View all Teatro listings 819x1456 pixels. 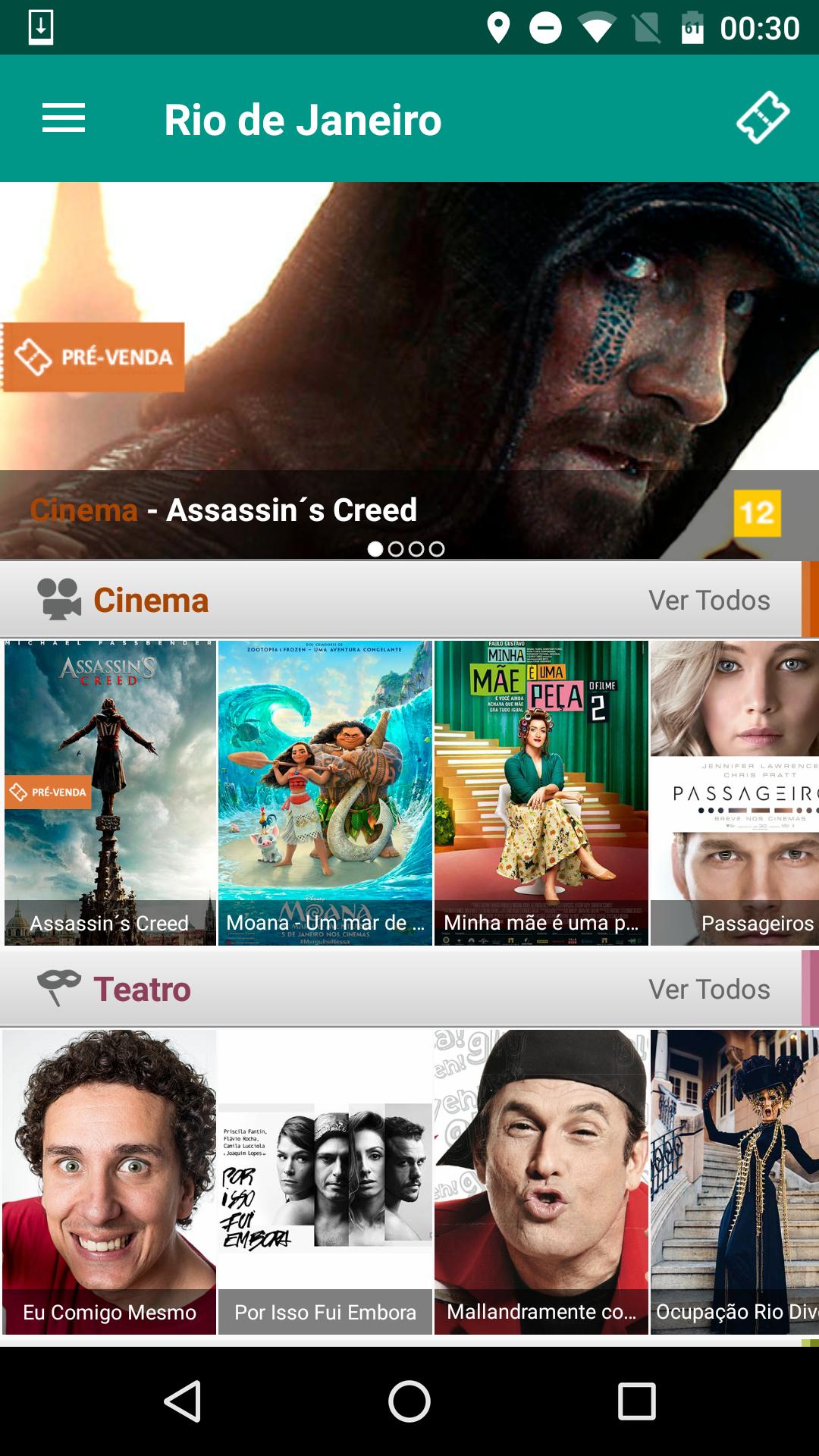[x=708, y=989]
